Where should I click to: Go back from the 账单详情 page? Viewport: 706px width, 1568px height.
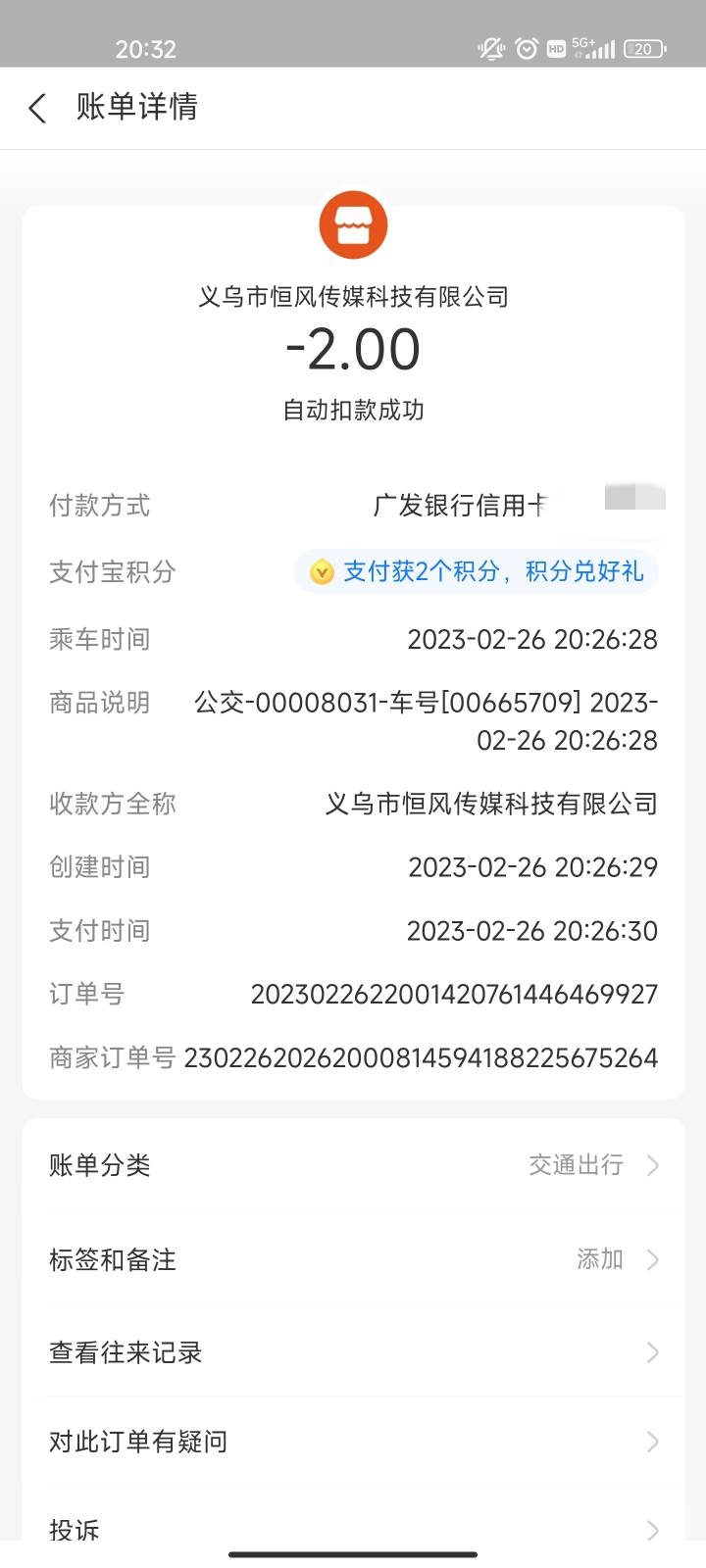(38, 108)
